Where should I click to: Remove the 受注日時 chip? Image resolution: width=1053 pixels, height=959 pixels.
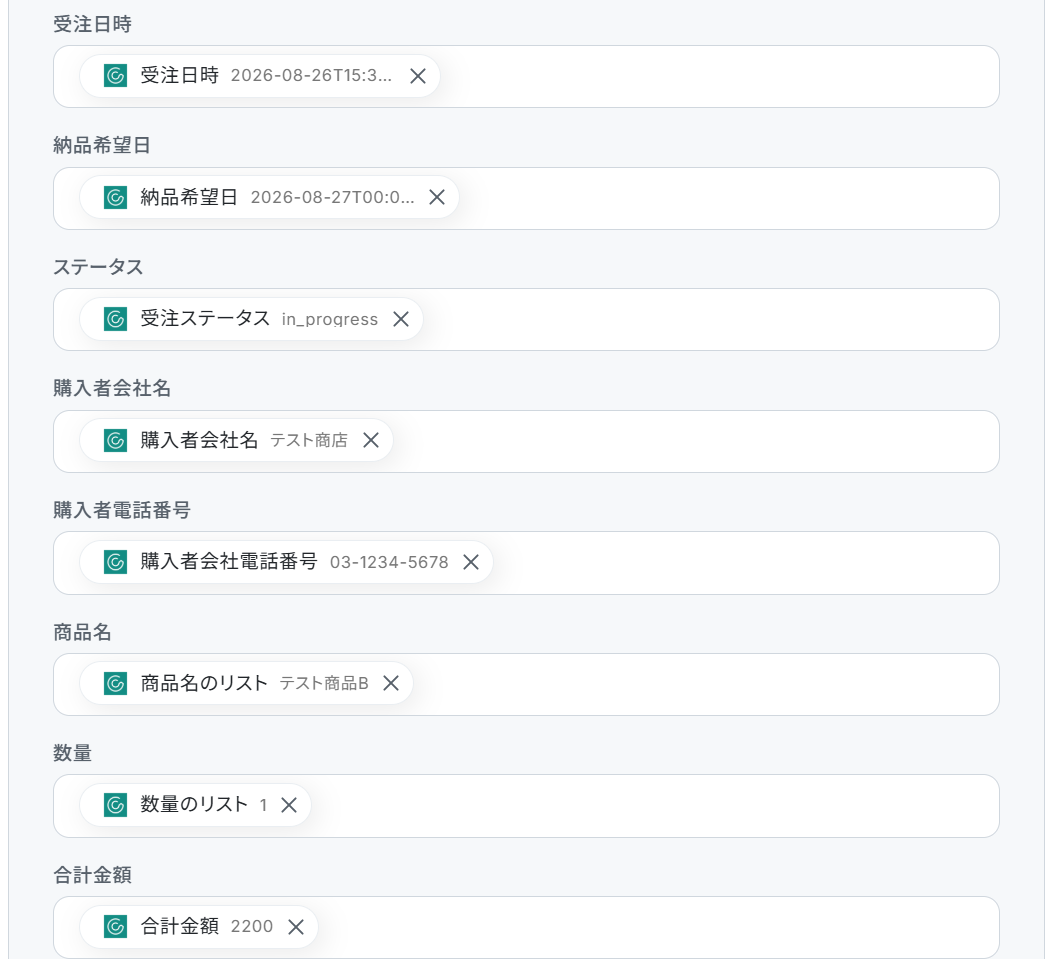pos(418,76)
